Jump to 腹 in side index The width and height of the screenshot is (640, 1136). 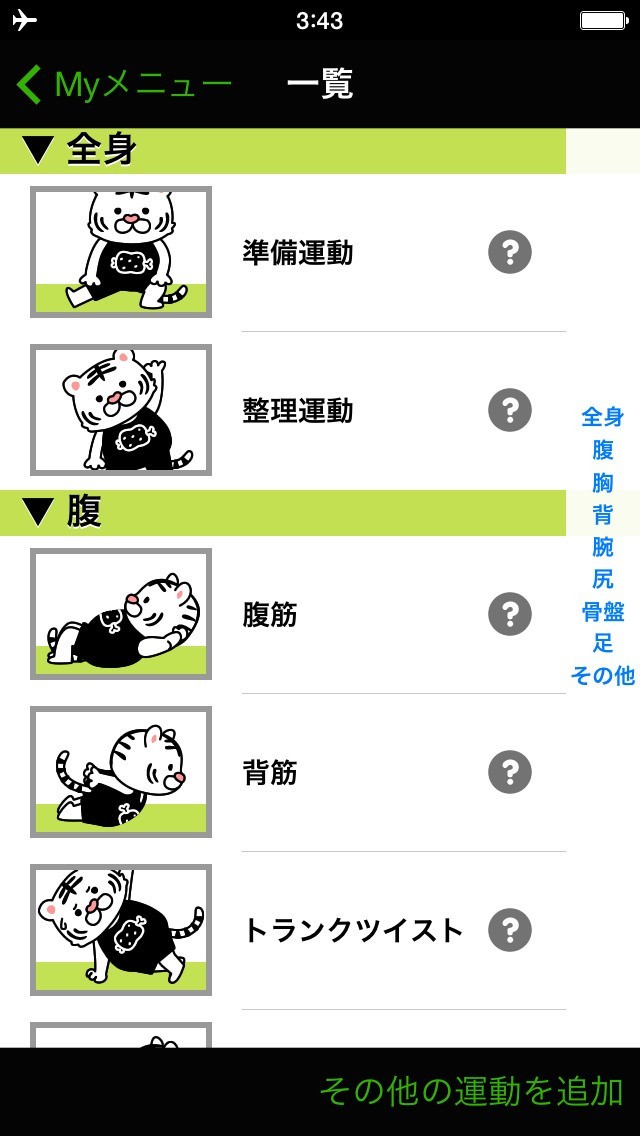(602, 450)
